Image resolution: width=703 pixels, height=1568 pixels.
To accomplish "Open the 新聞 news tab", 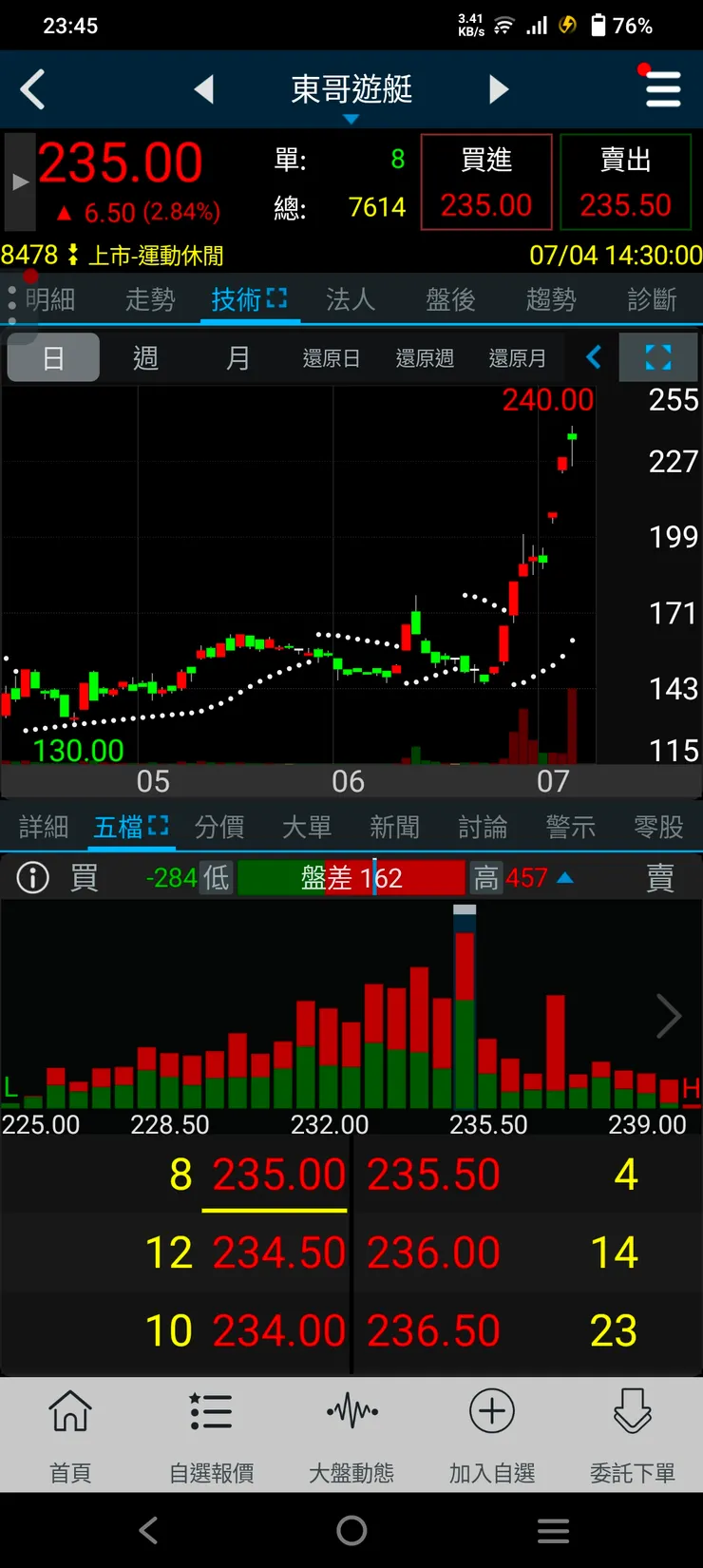I will [394, 828].
